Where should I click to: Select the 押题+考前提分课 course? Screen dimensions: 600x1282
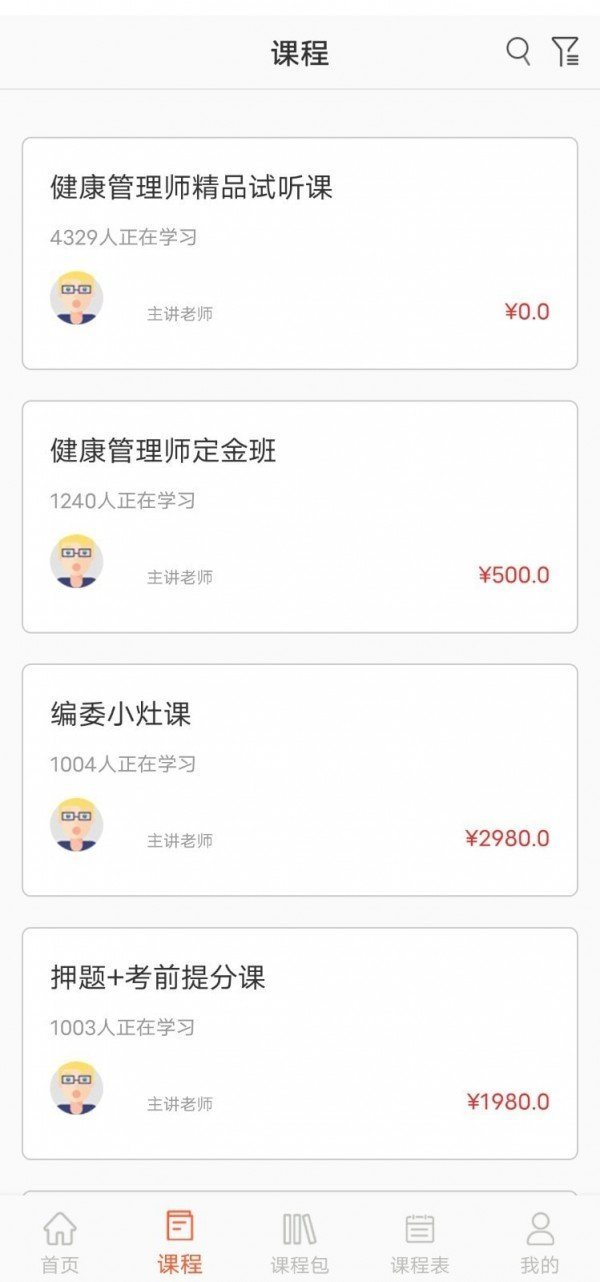pos(300,1043)
